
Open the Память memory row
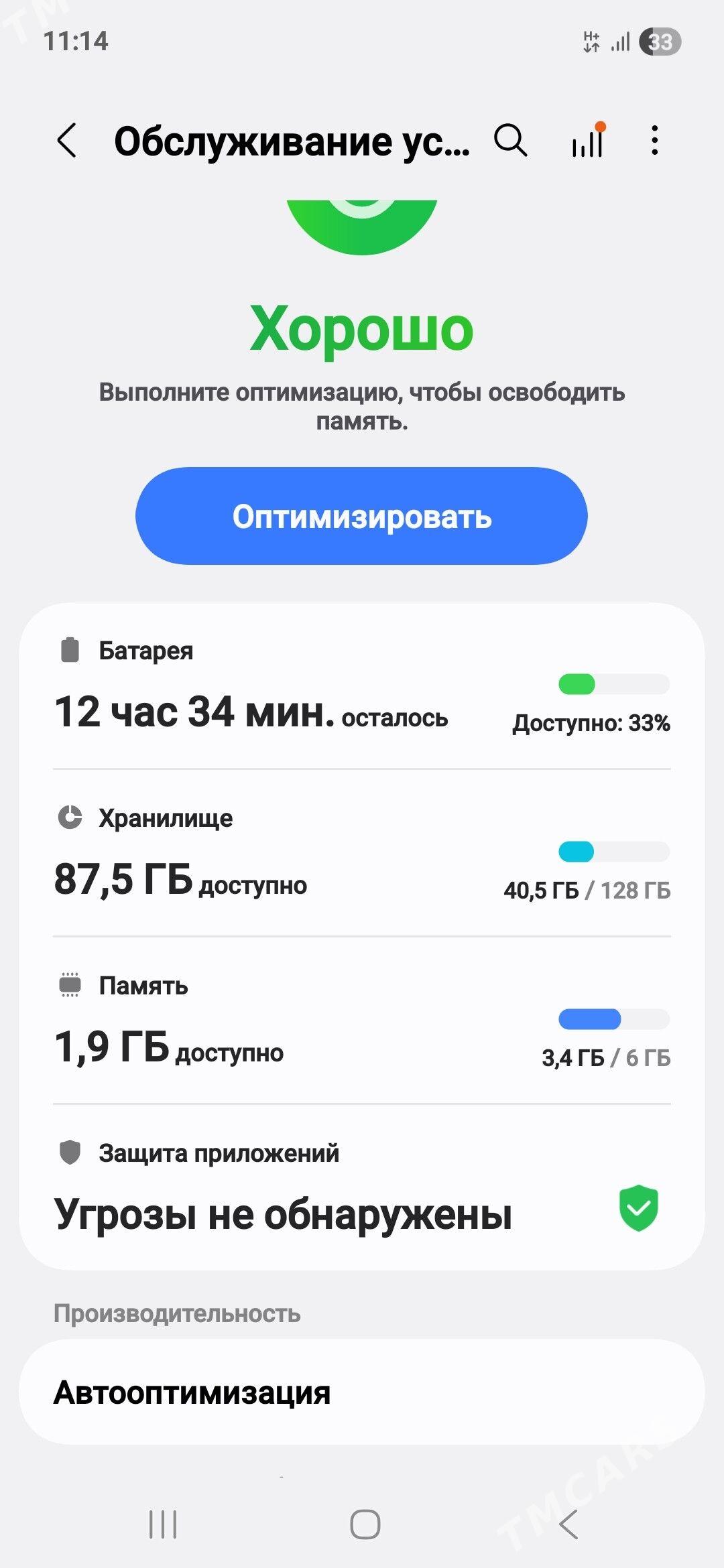(362, 1022)
